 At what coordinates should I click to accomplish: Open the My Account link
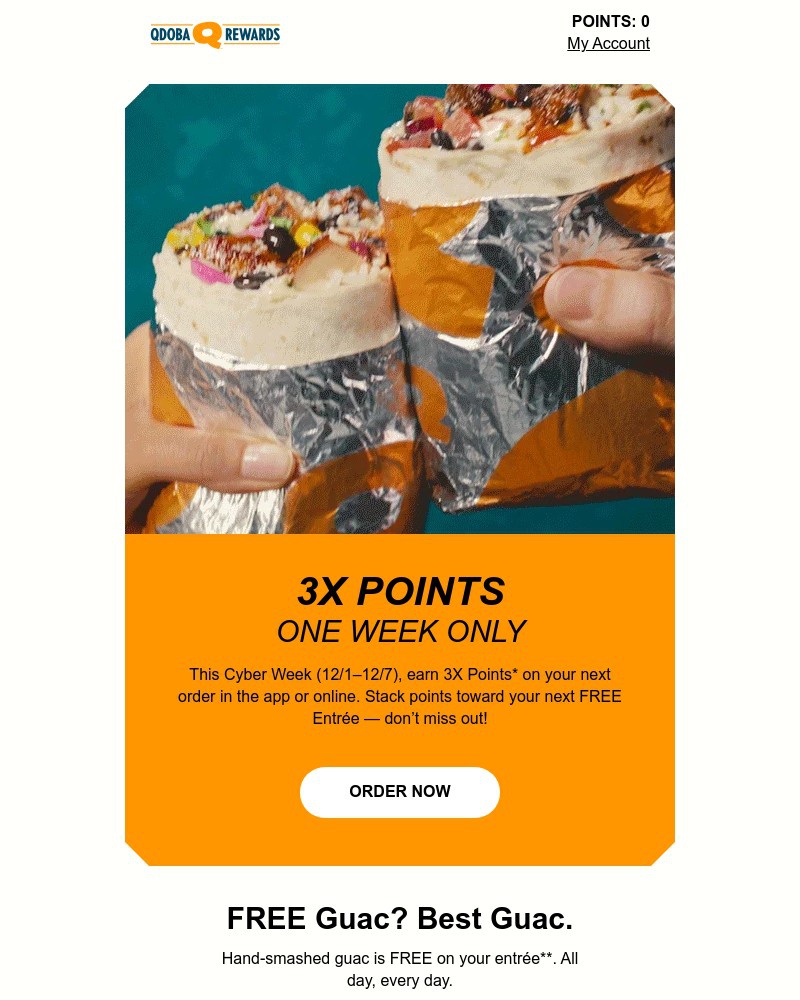[608, 44]
